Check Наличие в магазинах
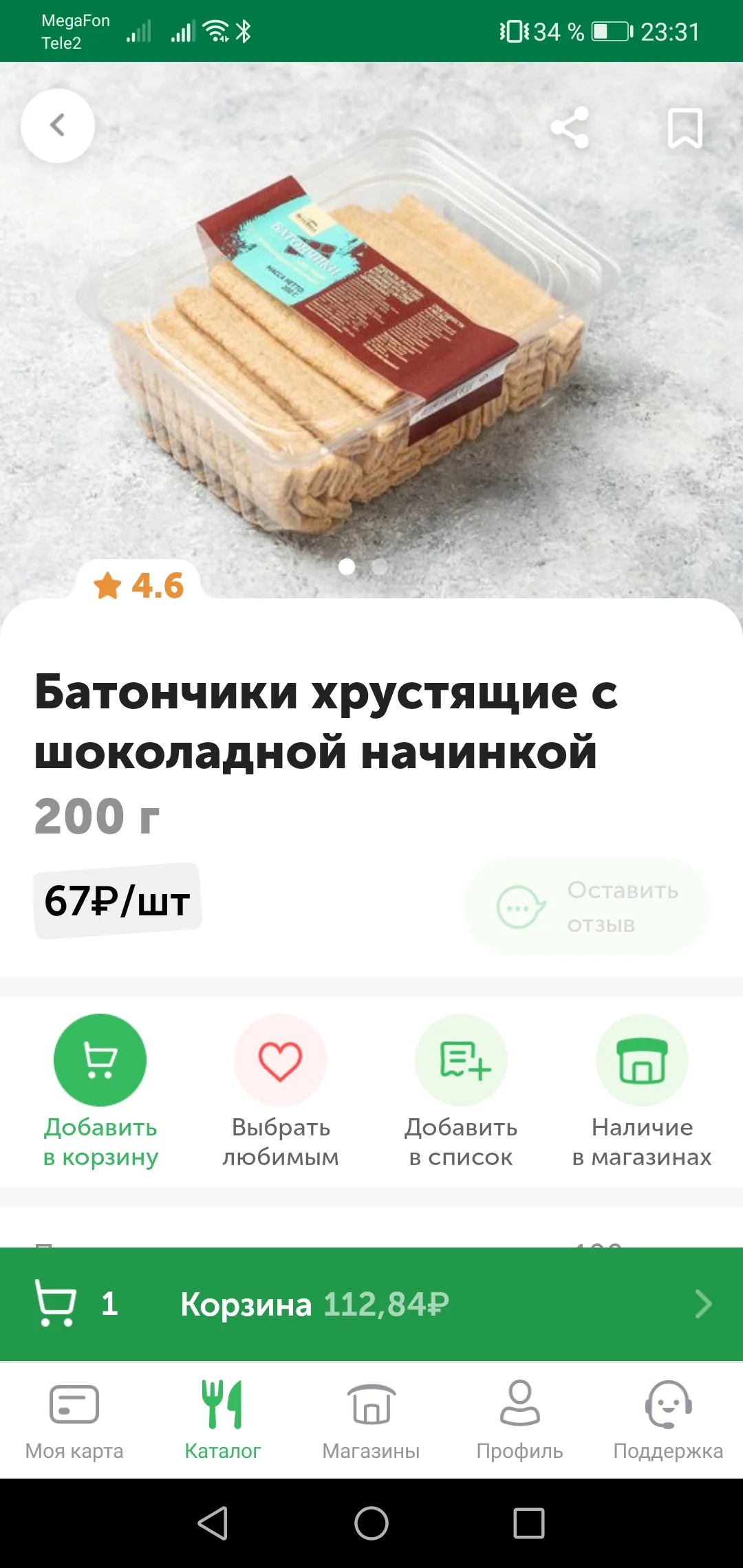This screenshot has height=1568, width=743. pos(642,1090)
